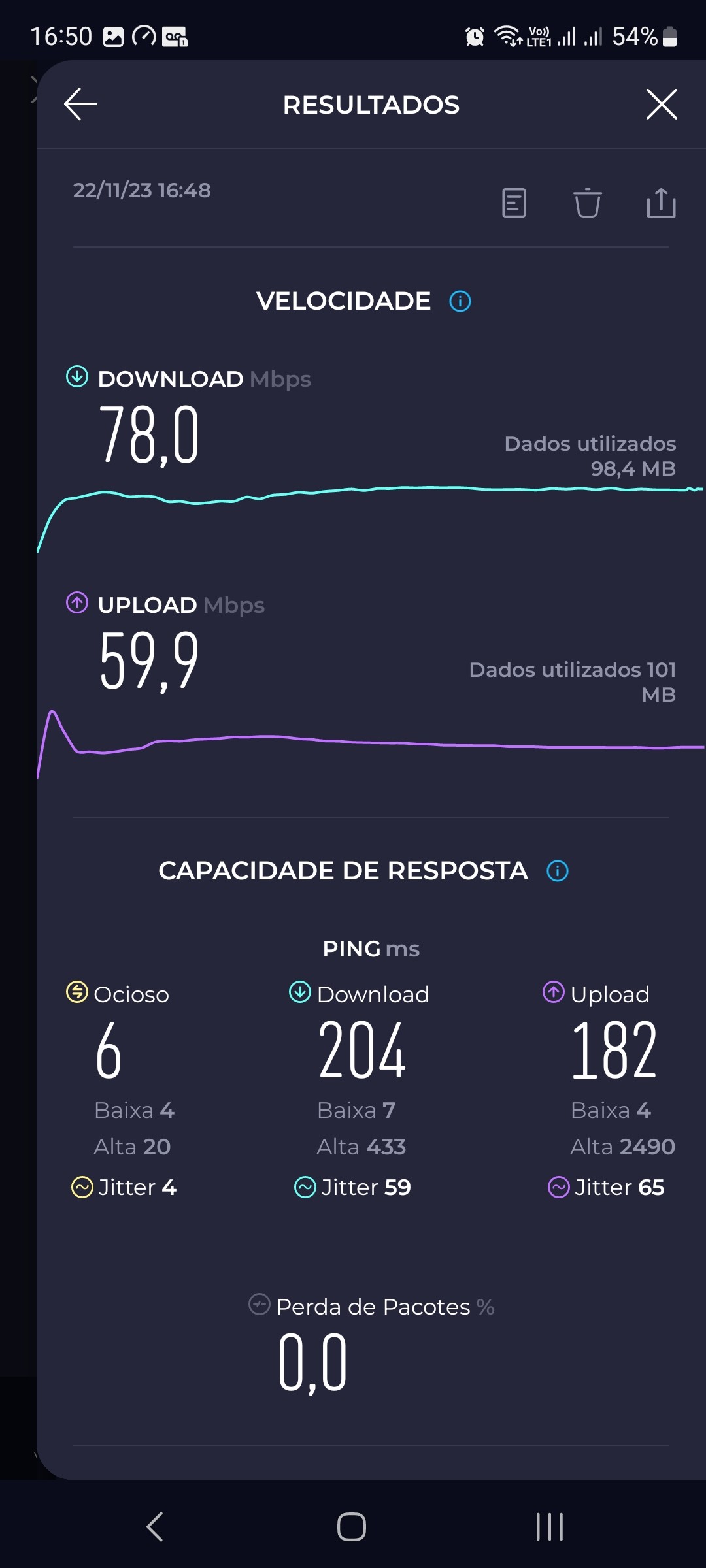The width and height of the screenshot is (706, 1568).
Task: Delete this speed test result
Action: (587, 203)
